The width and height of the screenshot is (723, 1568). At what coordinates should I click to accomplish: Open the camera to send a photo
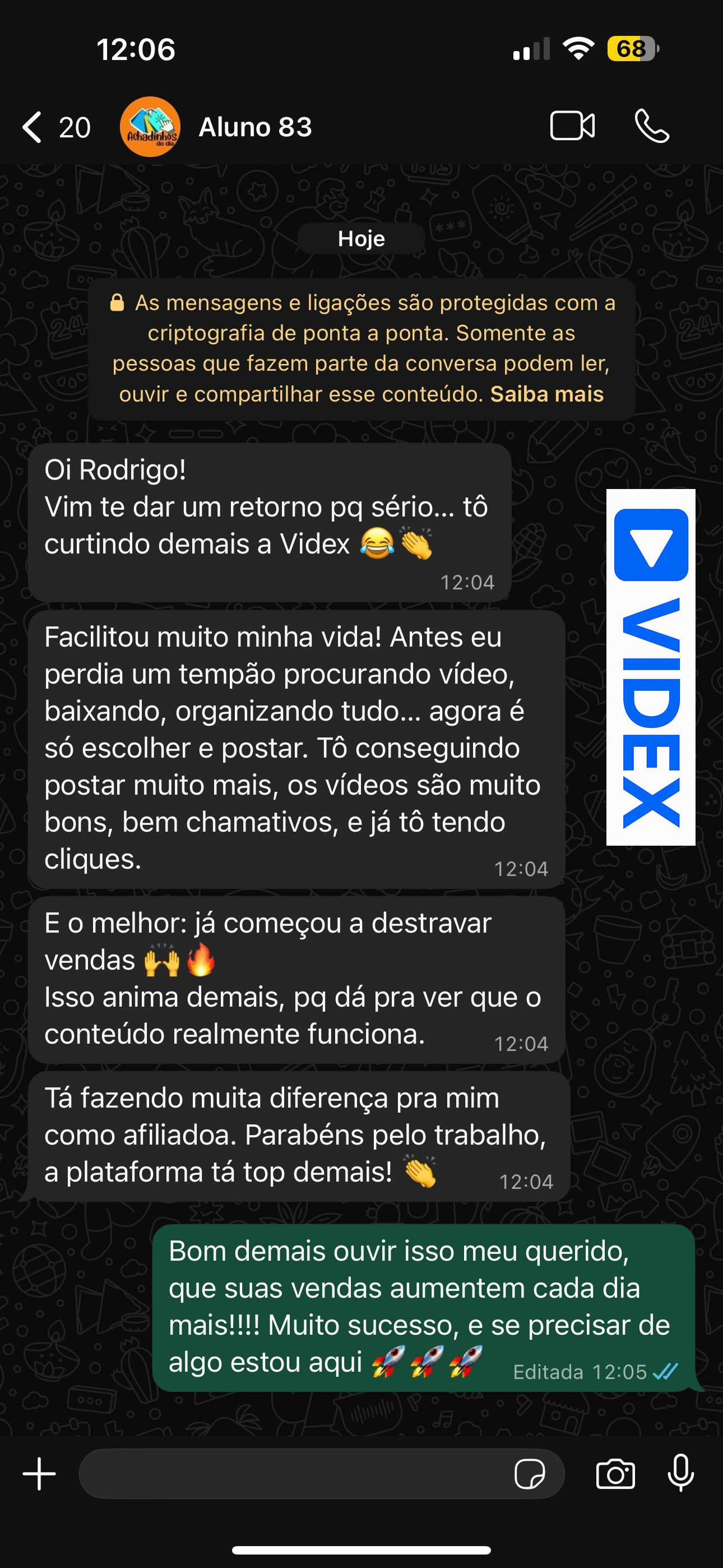point(615,1474)
